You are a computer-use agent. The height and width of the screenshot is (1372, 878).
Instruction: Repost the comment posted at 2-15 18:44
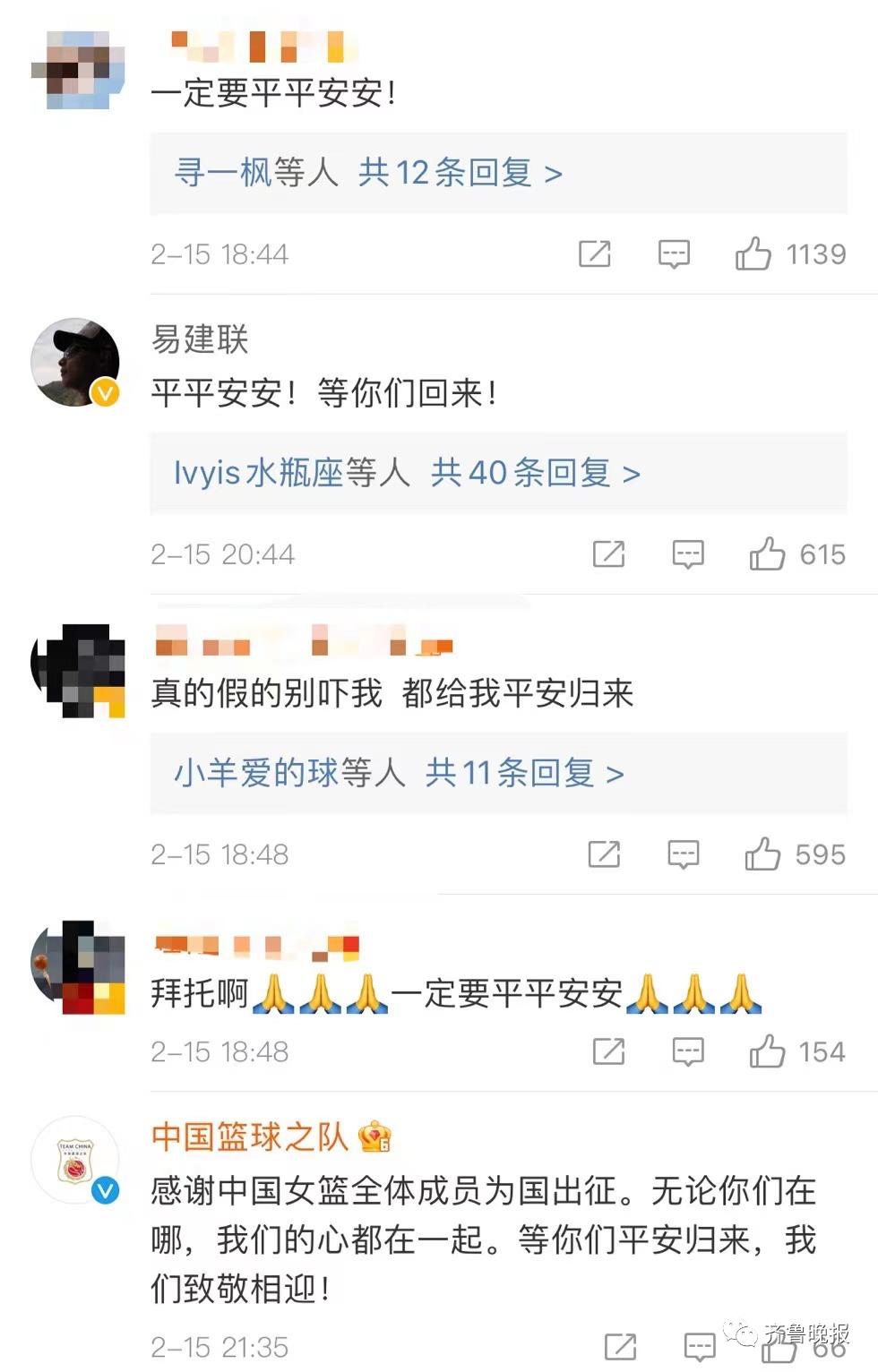pos(595,254)
